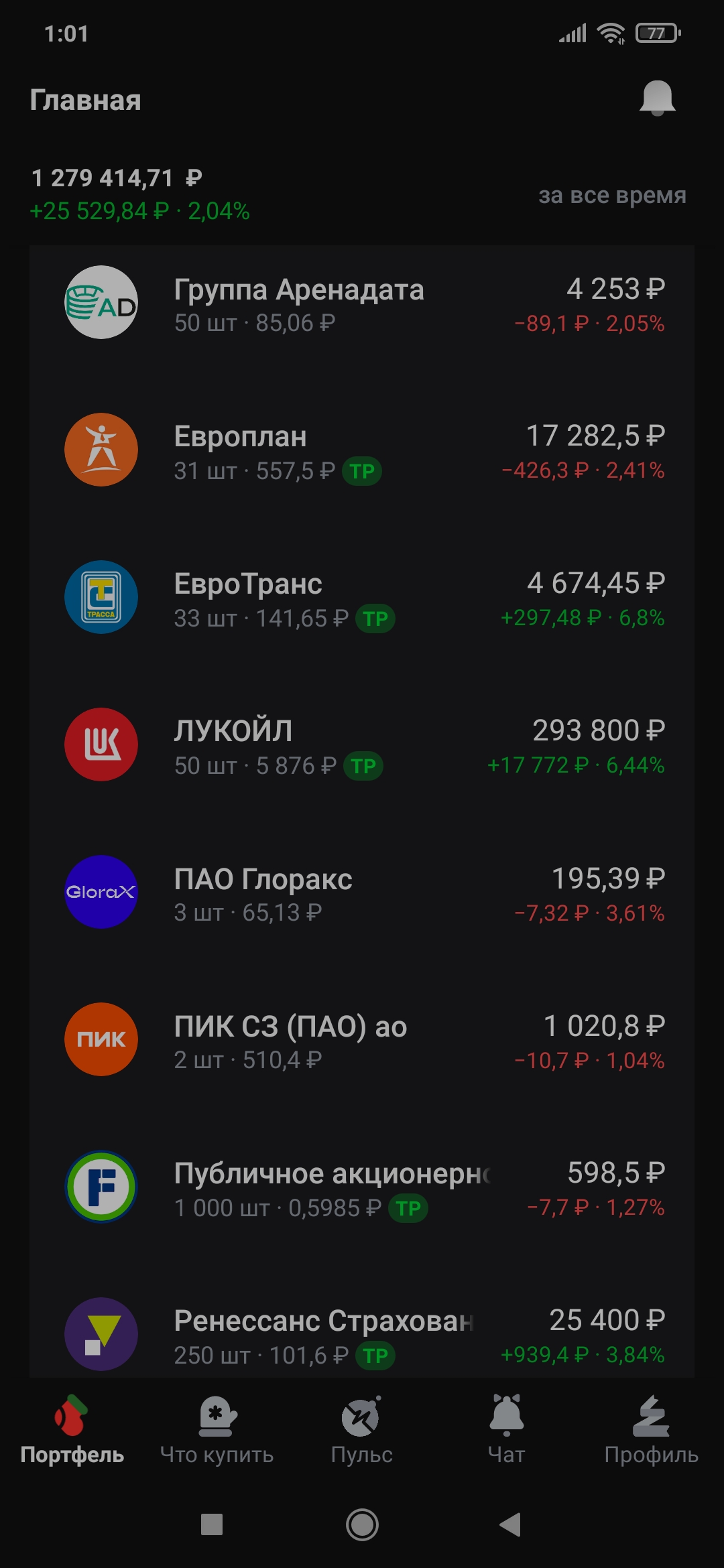
Task: Select the ПАО Глоракс holding
Action: pyautogui.click(x=362, y=894)
